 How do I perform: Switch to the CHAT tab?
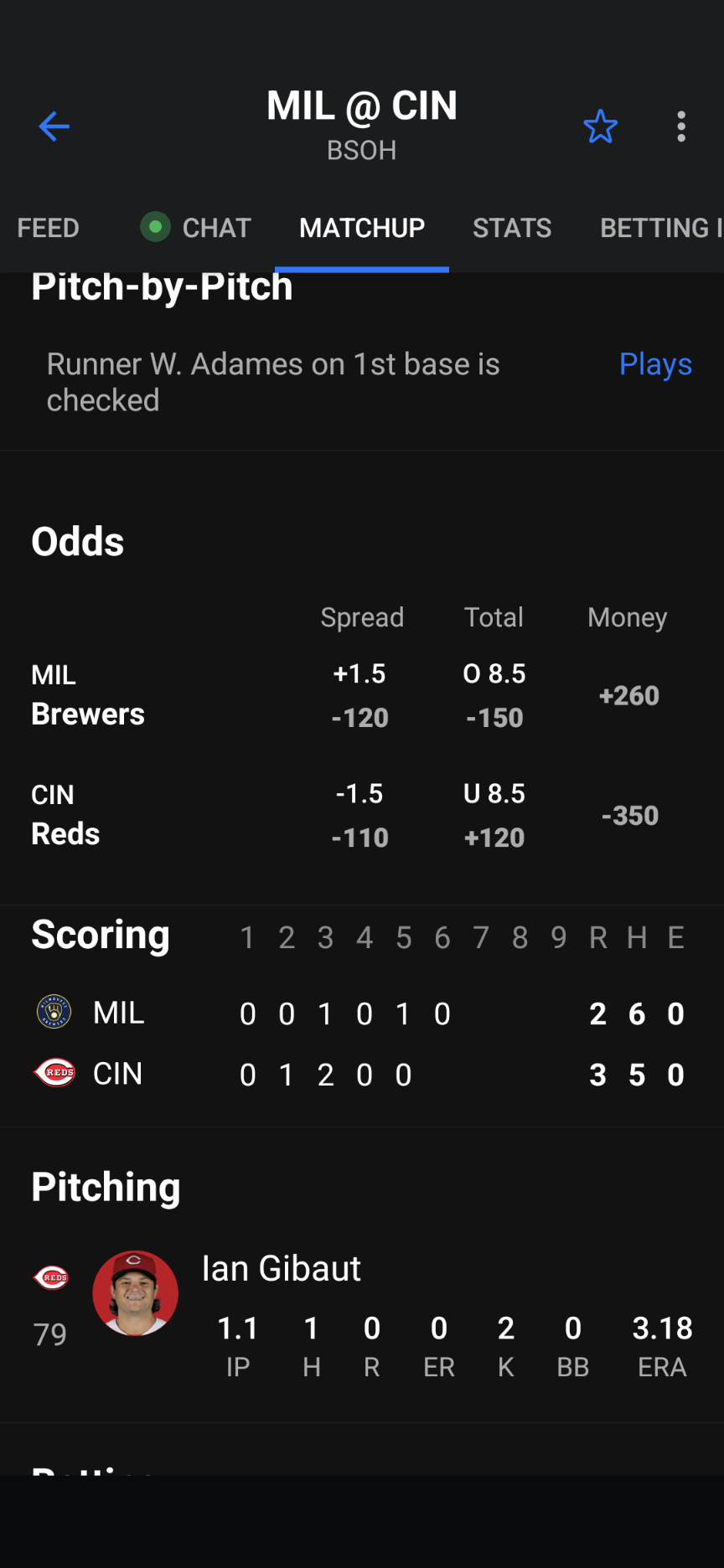[198, 228]
